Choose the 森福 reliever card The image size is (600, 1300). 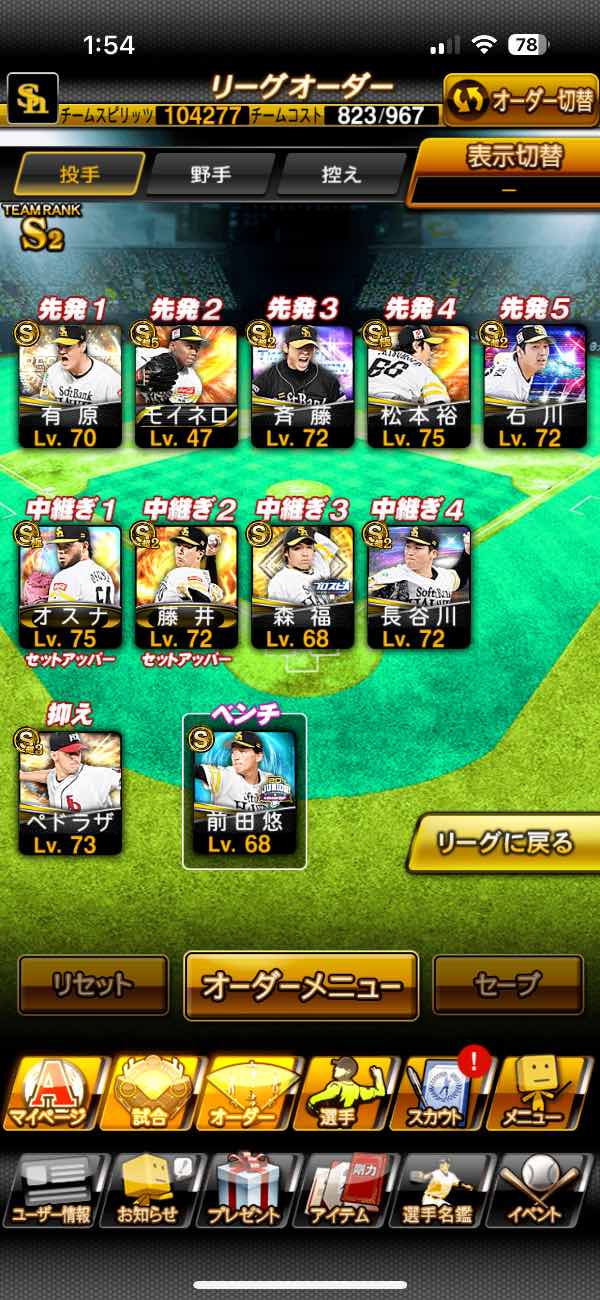point(302,587)
